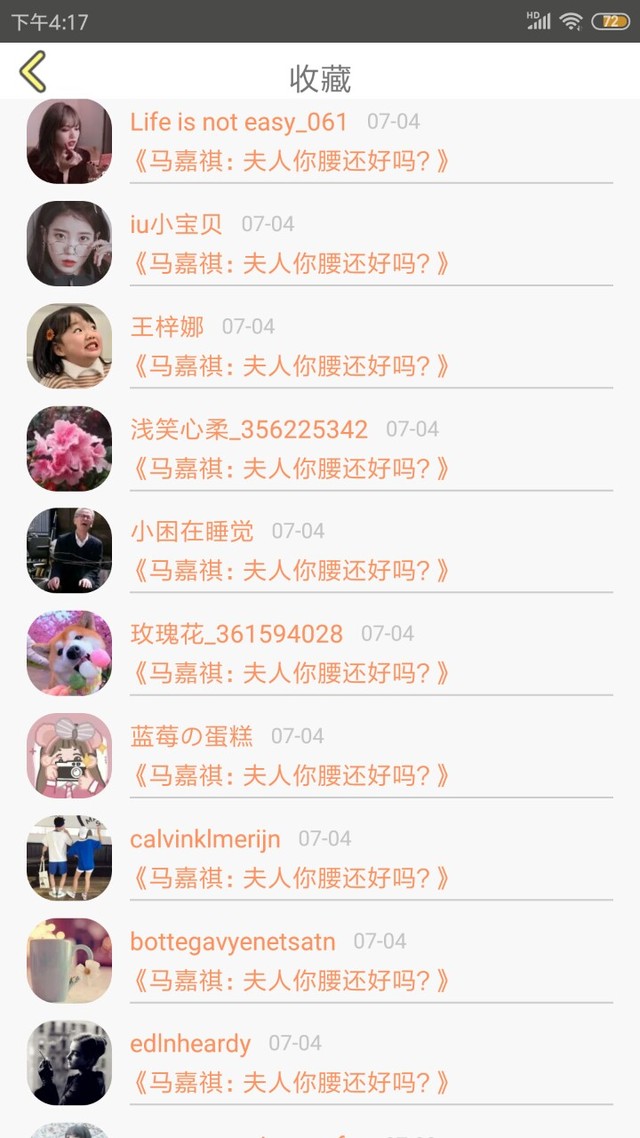Select the row from 浅笑心柔_356225342

(x=320, y=449)
